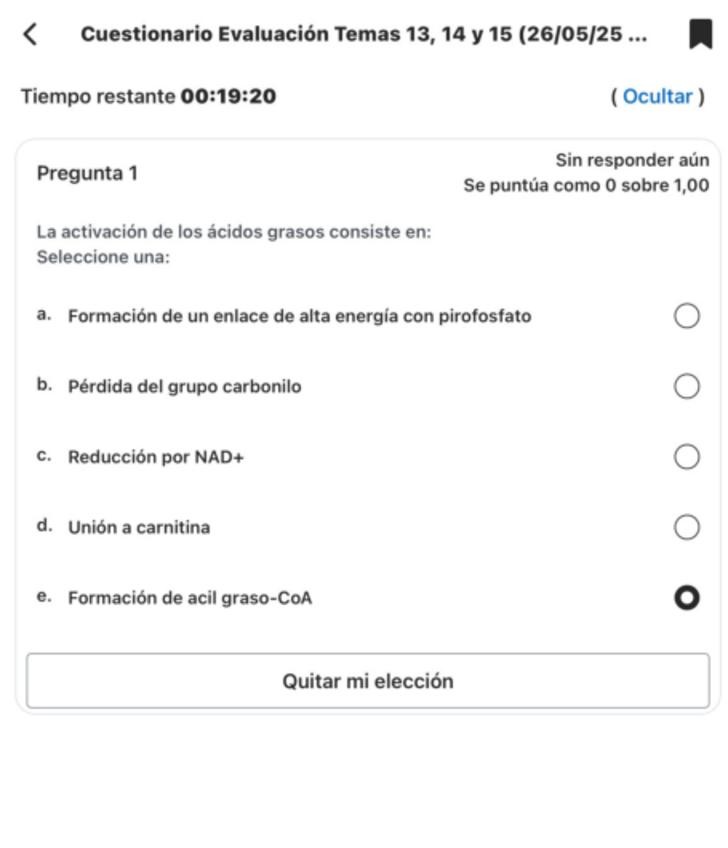Hide the timer with the Ocultar link
This screenshot has height=848, width=728.
click(657, 97)
